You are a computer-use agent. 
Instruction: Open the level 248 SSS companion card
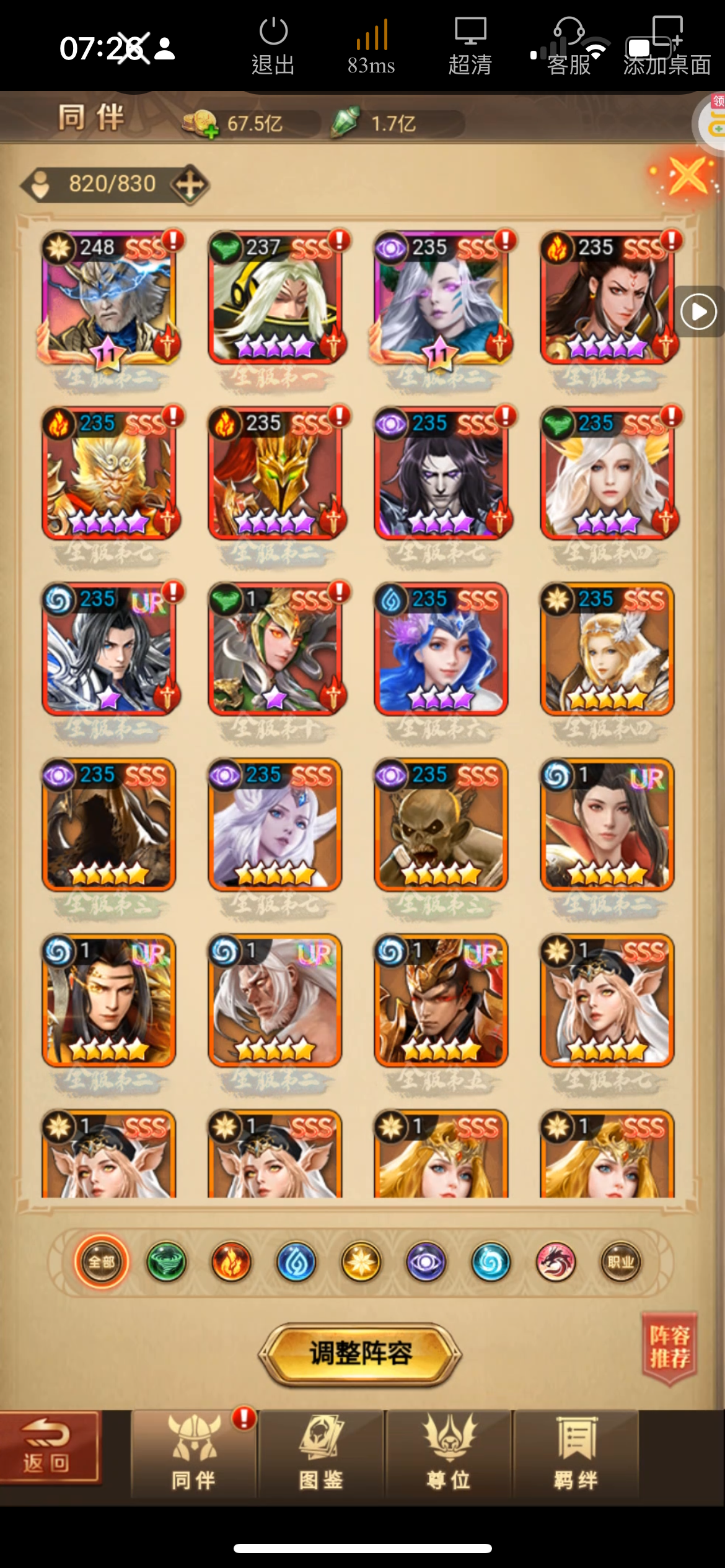110,297
